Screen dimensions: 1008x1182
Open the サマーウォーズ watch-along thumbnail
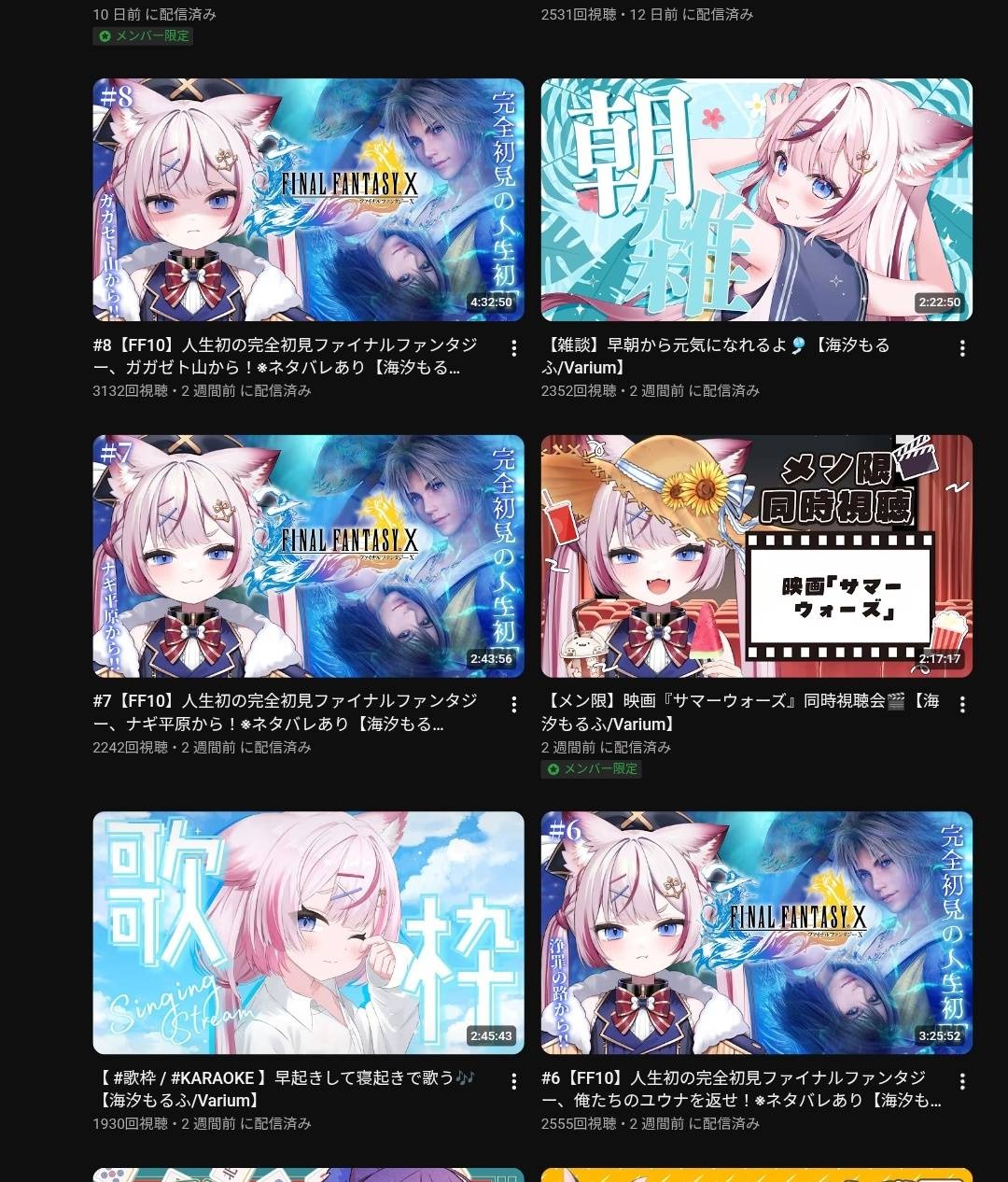pos(757,556)
